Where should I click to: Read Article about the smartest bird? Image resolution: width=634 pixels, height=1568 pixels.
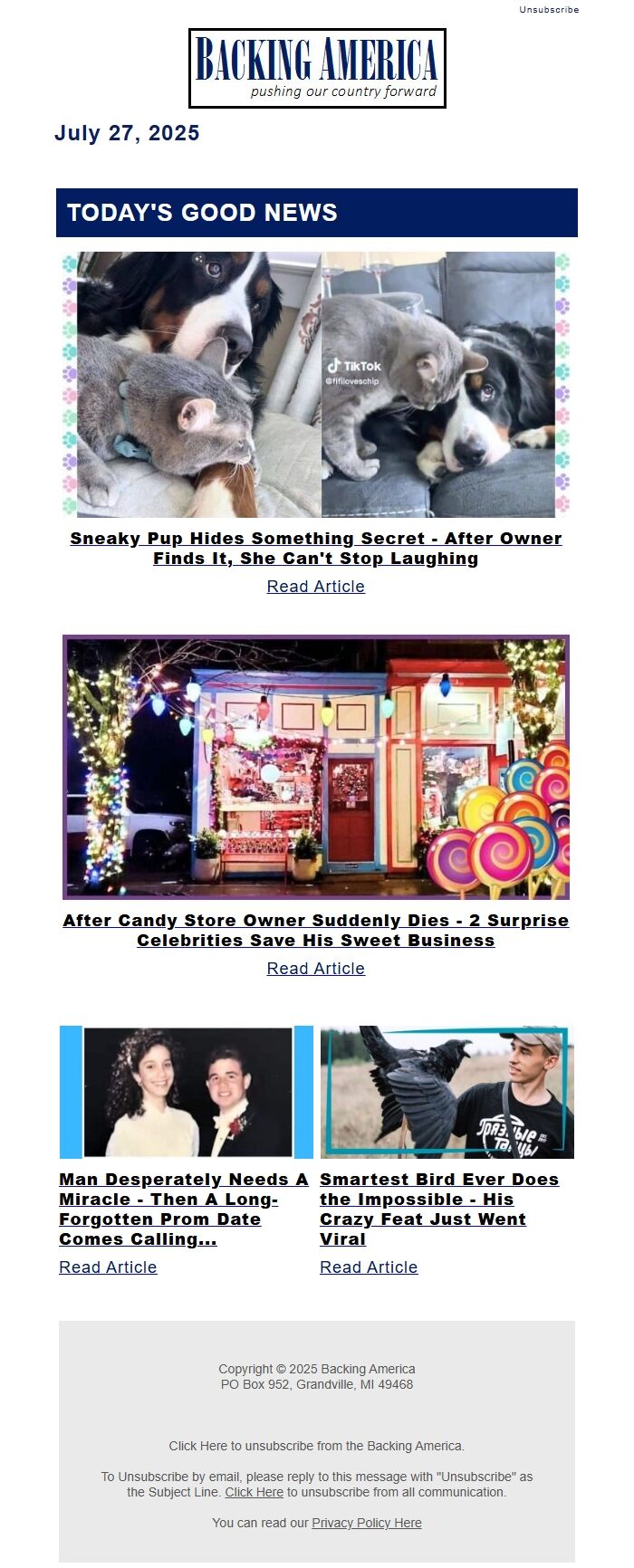369,1267
